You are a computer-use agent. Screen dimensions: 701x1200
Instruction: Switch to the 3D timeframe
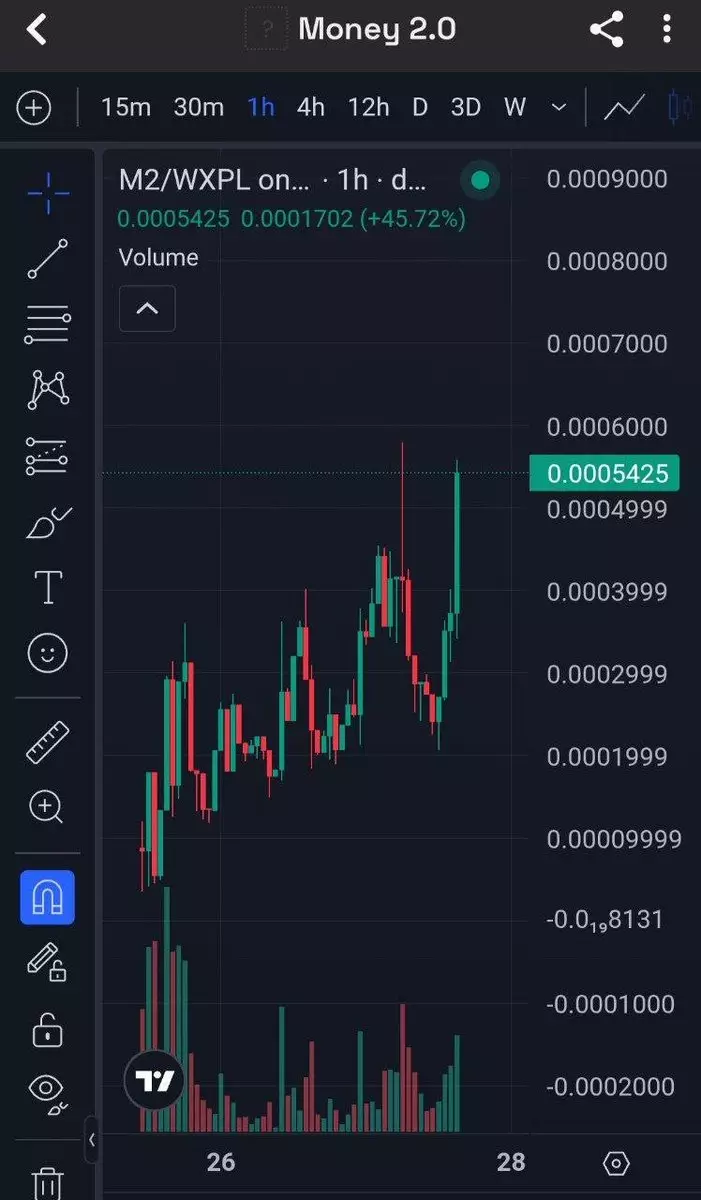tap(465, 108)
